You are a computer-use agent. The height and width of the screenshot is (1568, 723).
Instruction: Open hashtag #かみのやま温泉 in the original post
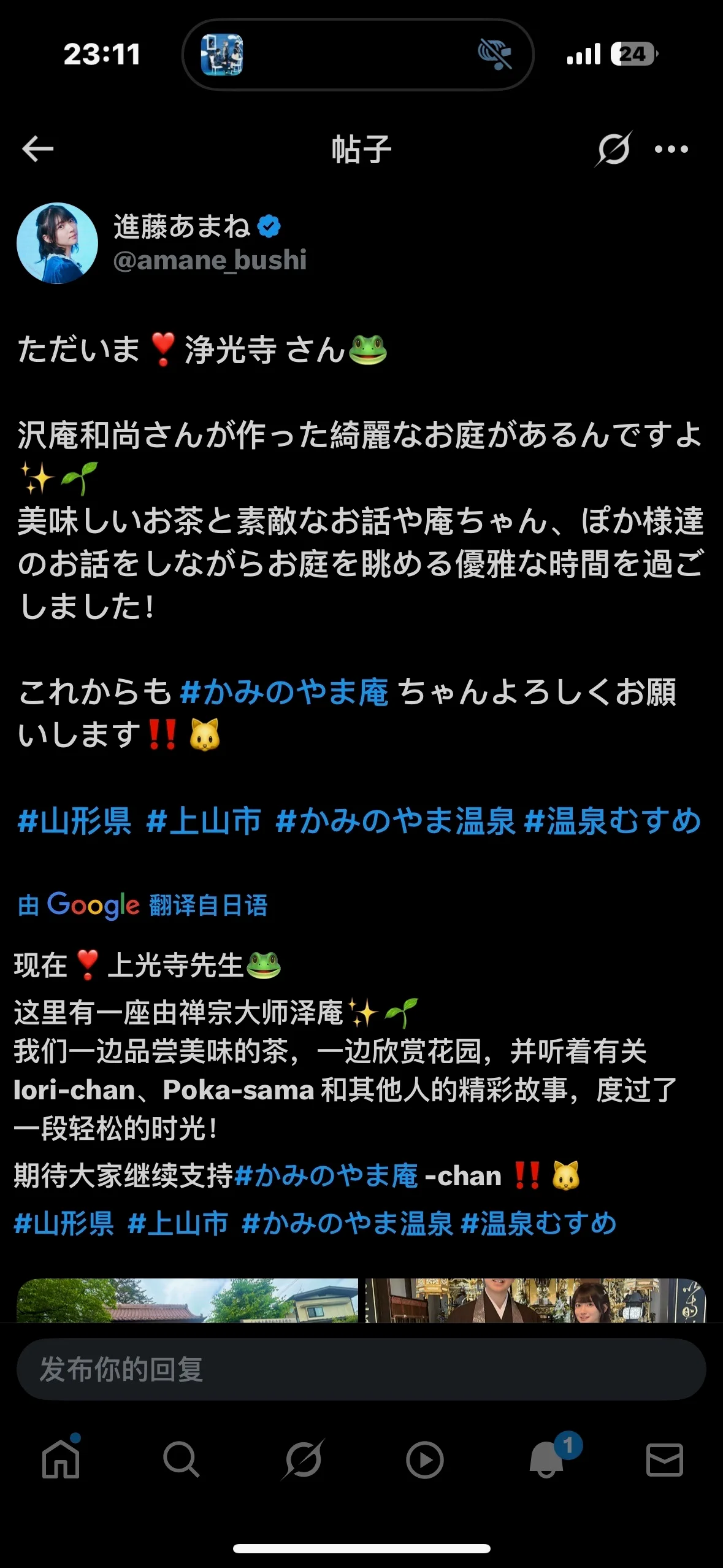click(x=395, y=821)
